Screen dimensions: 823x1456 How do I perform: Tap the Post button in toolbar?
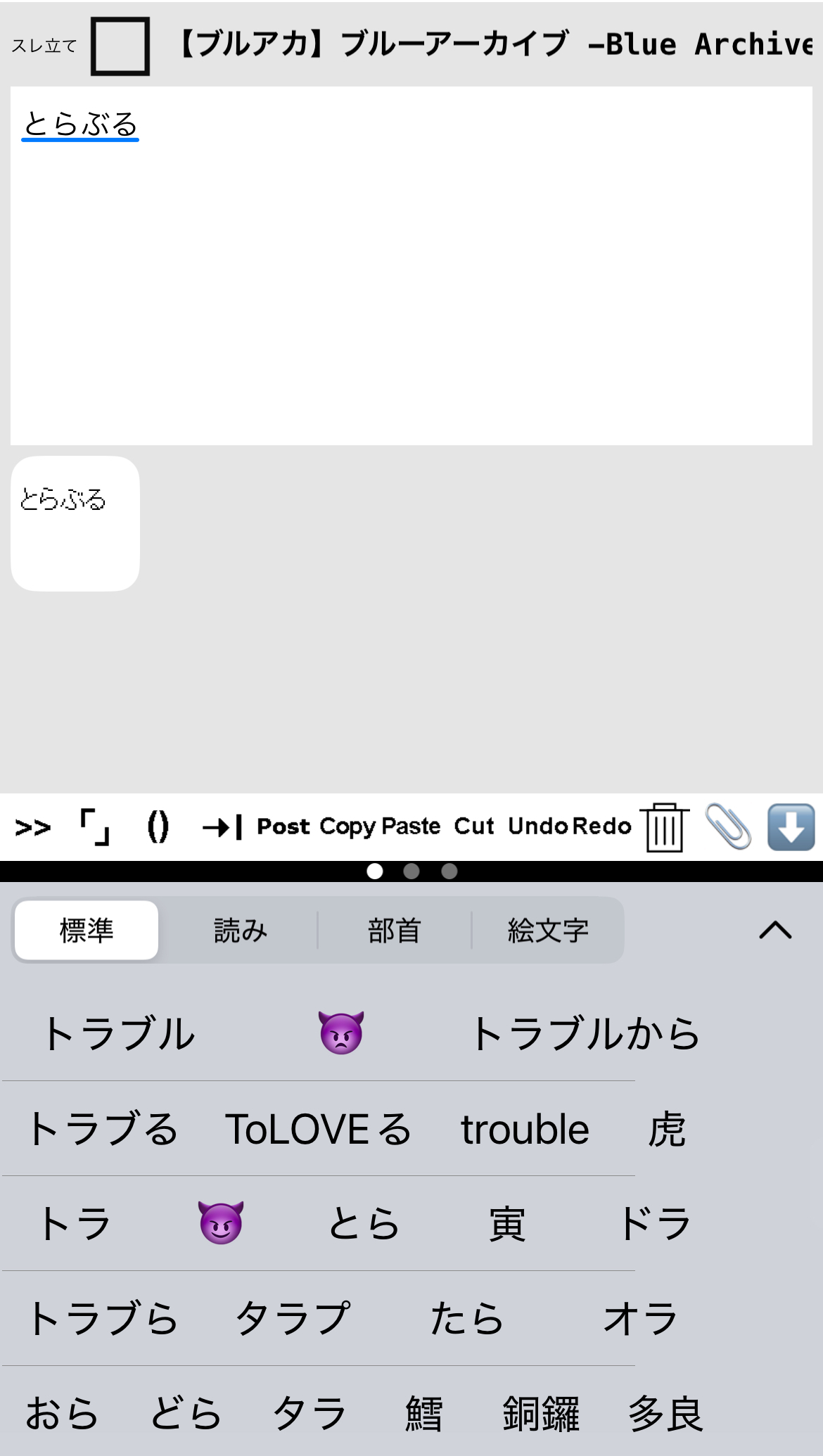point(283,826)
